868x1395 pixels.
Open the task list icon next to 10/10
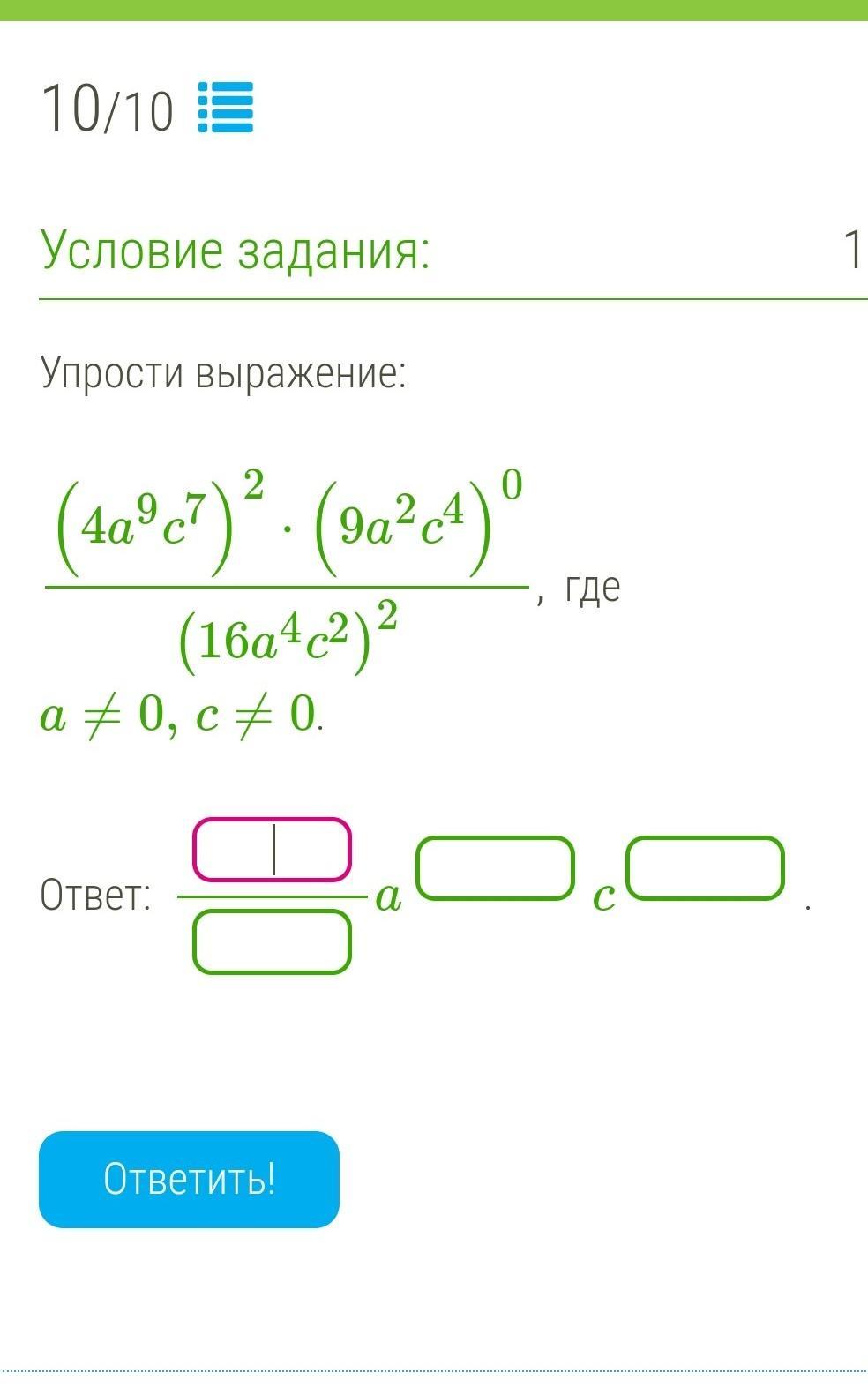(x=226, y=108)
